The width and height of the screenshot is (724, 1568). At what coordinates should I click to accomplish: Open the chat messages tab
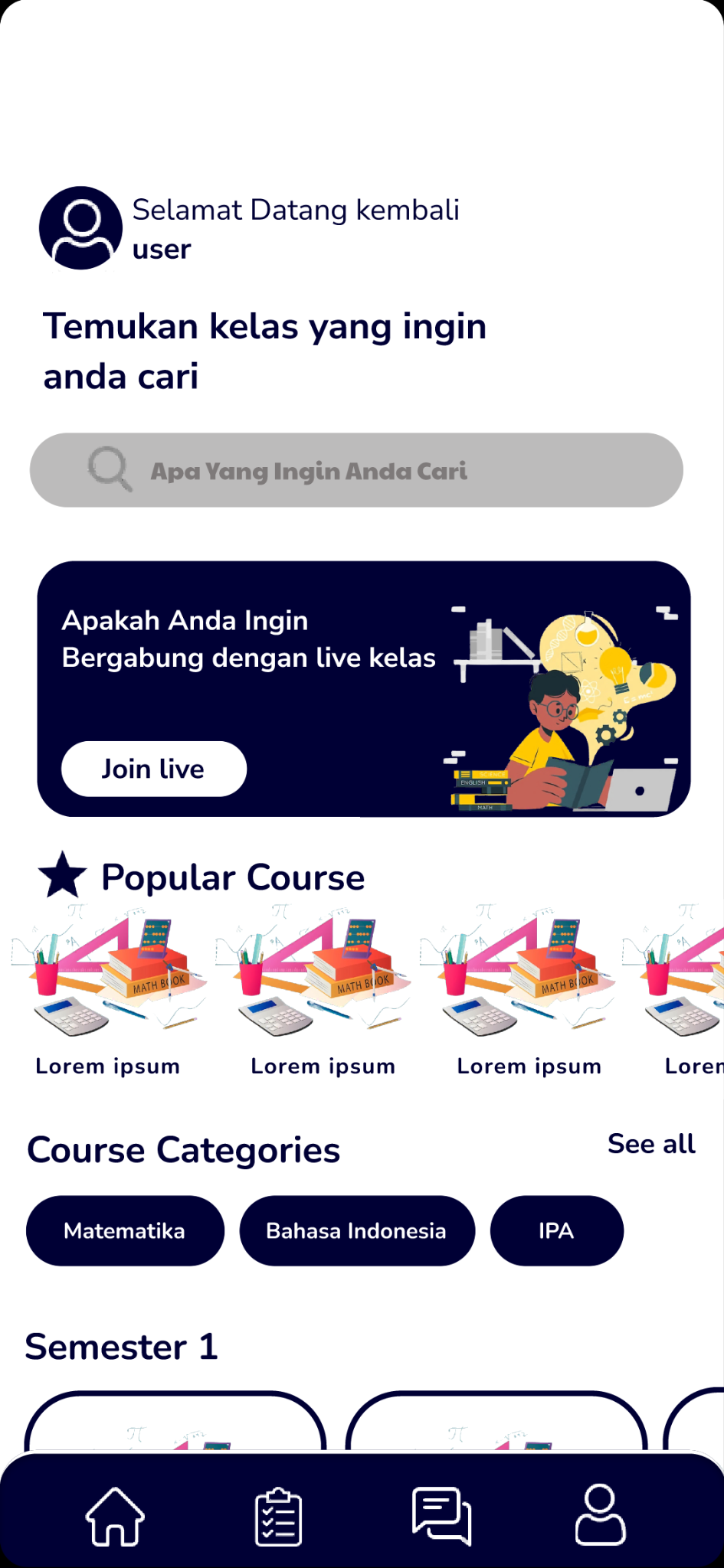click(441, 1516)
